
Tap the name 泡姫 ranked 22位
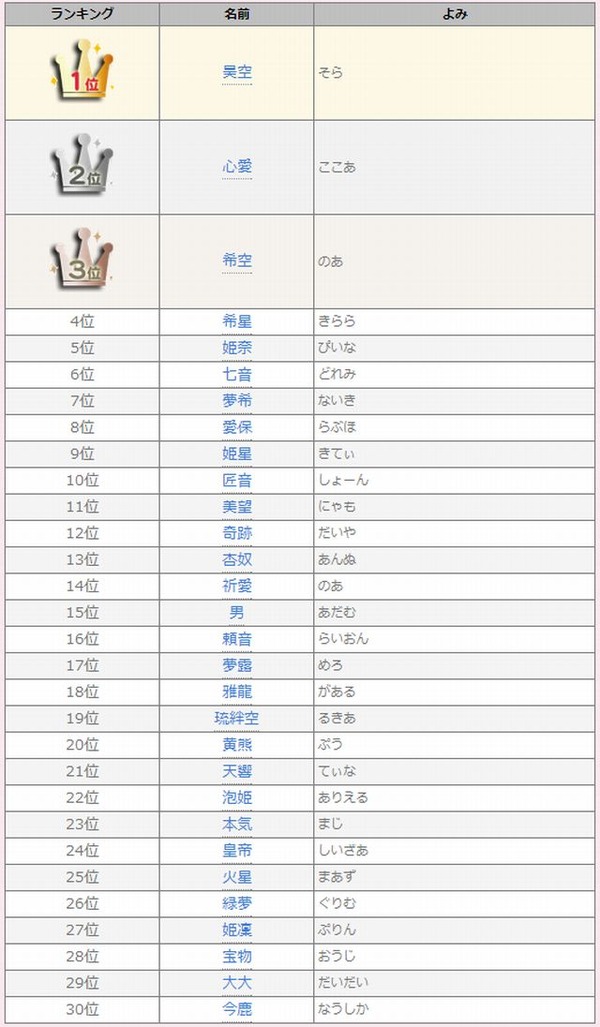coord(237,798)
